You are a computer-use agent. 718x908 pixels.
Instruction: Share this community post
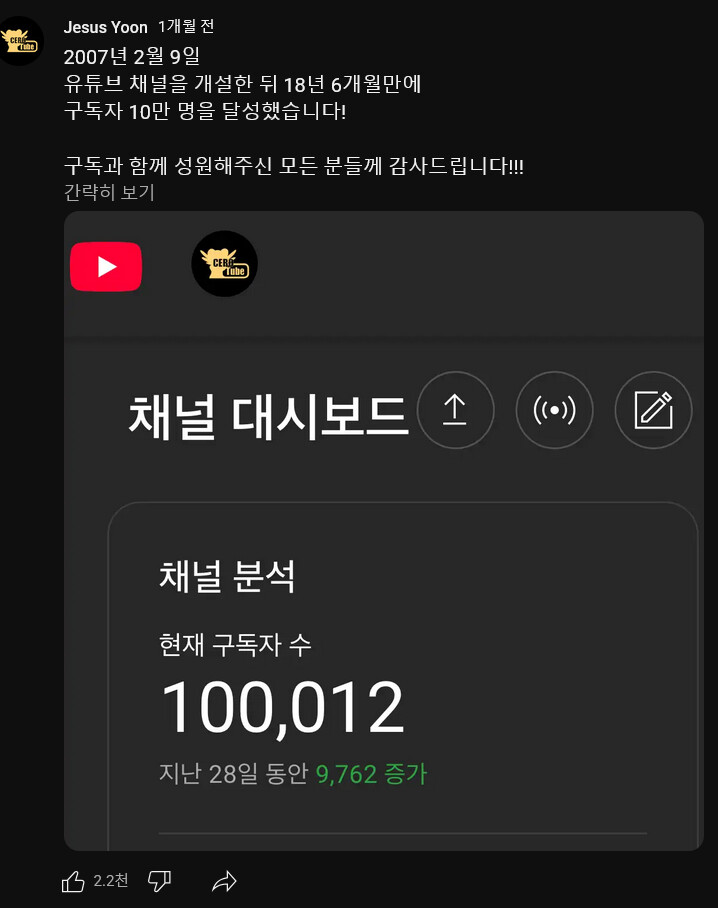tap(225, 881)
